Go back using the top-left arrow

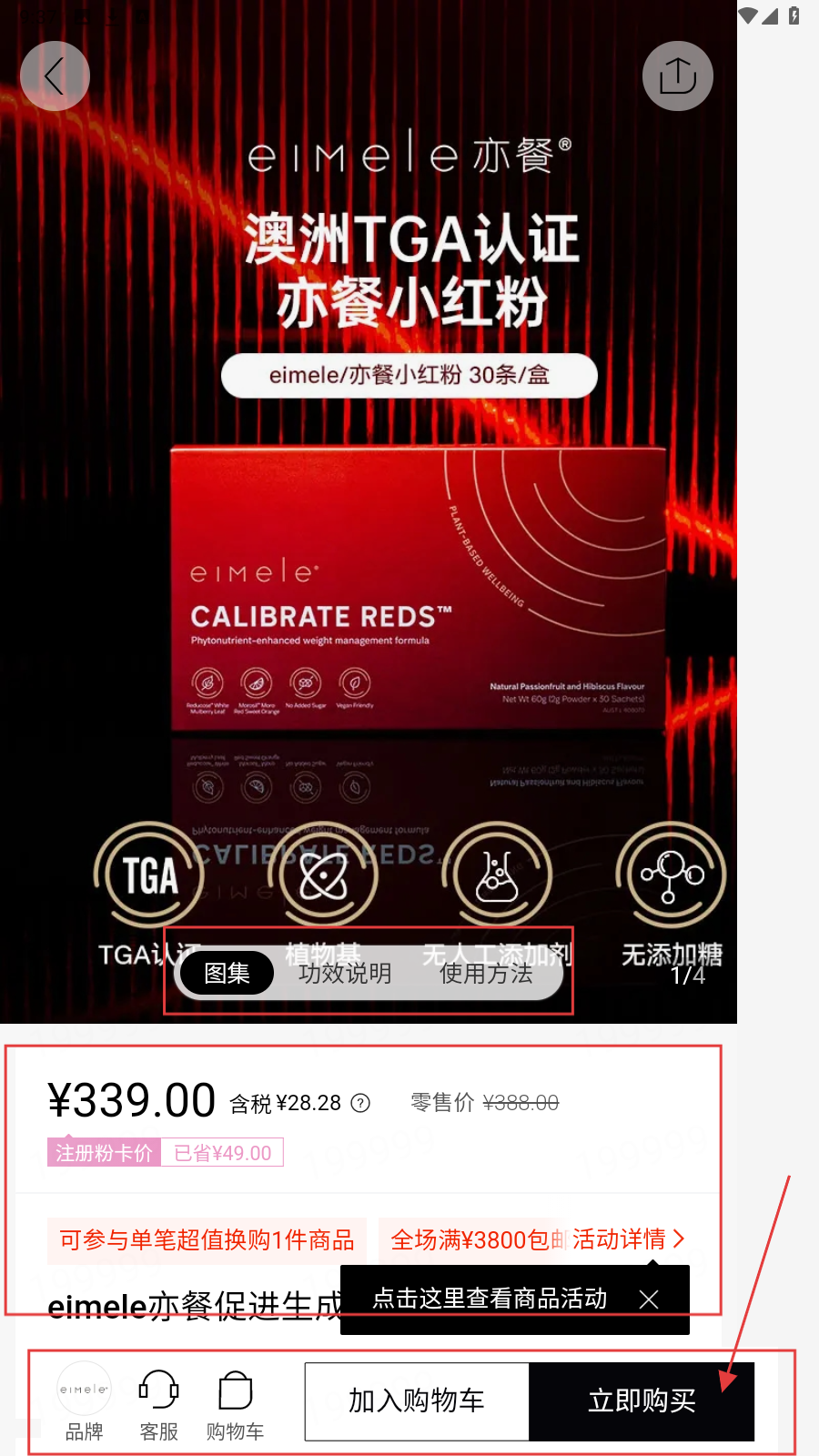55,76
